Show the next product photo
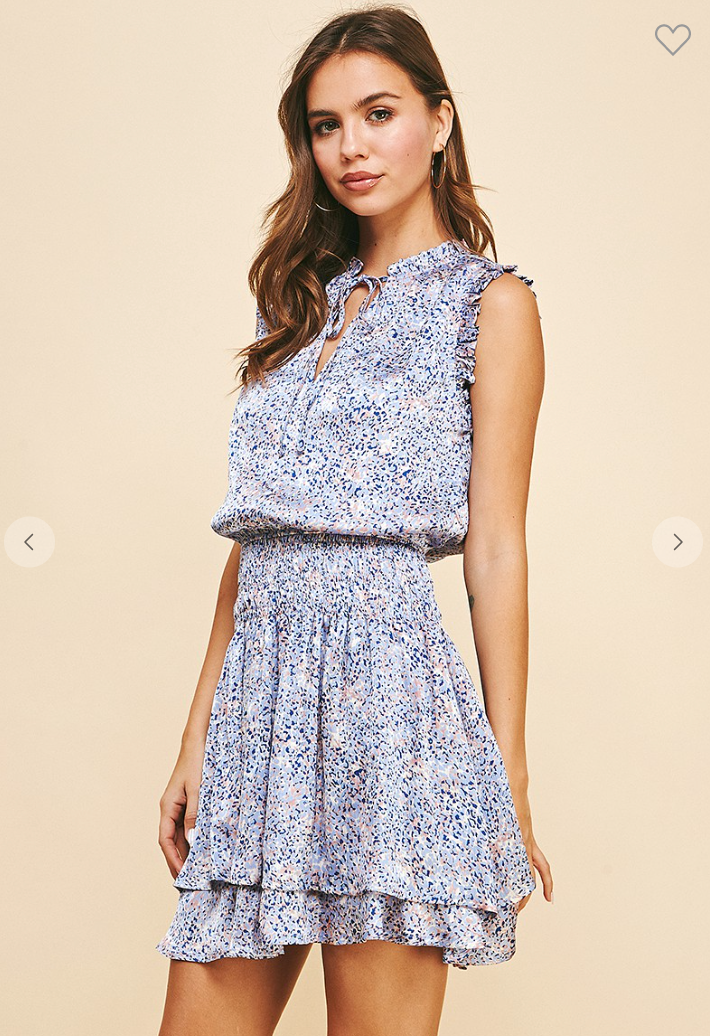Viewport: 710px width, 1036px height. click(677, 542)
